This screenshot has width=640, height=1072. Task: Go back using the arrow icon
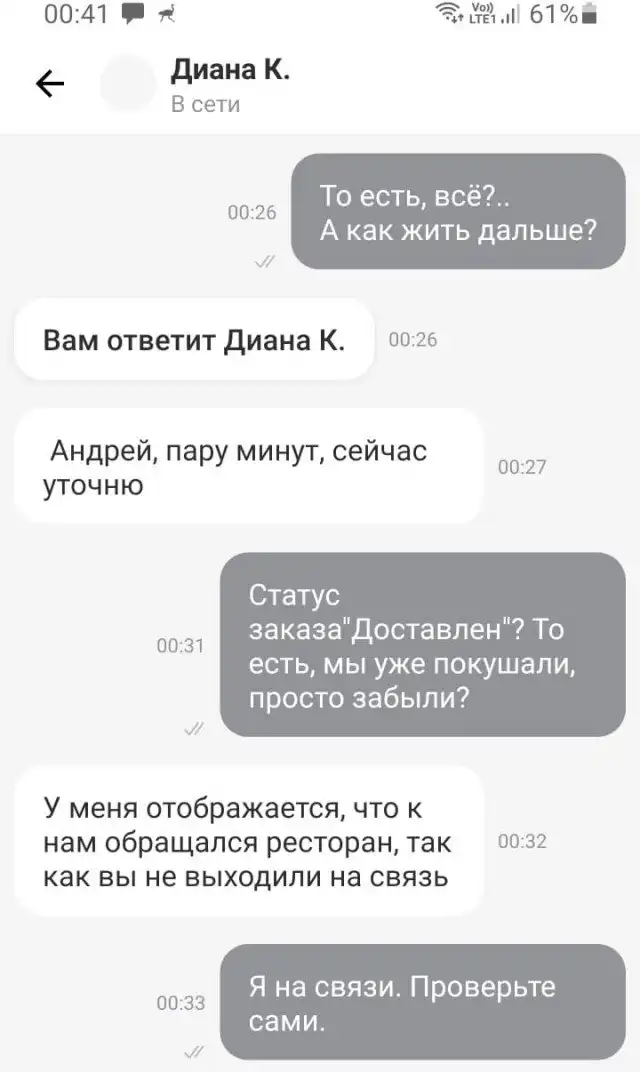pyautogui.click(x=49, y=85)
